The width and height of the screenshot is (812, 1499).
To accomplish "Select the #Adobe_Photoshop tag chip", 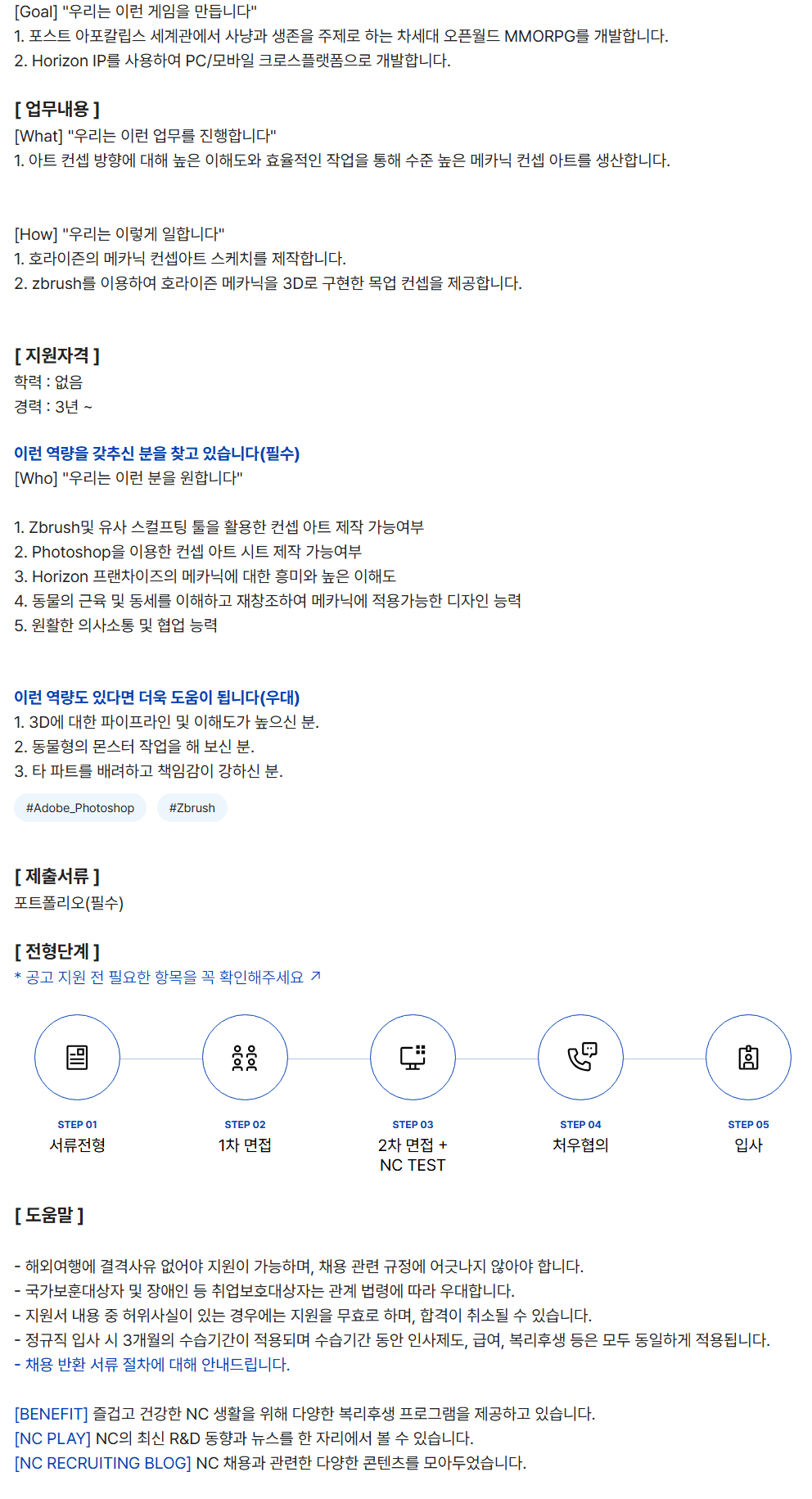I will [x=80, y=807].
